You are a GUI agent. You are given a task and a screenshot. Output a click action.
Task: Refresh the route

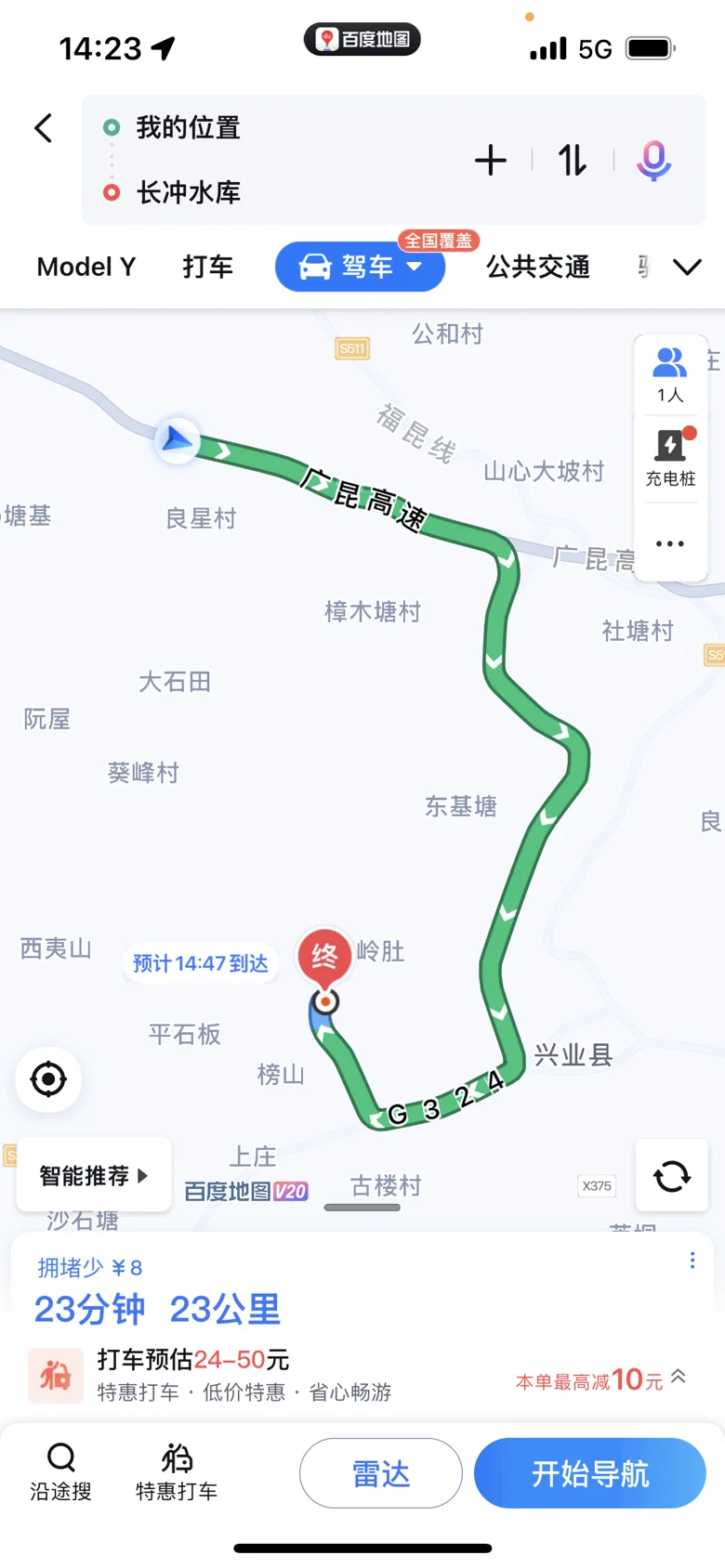coord(671,1177)
